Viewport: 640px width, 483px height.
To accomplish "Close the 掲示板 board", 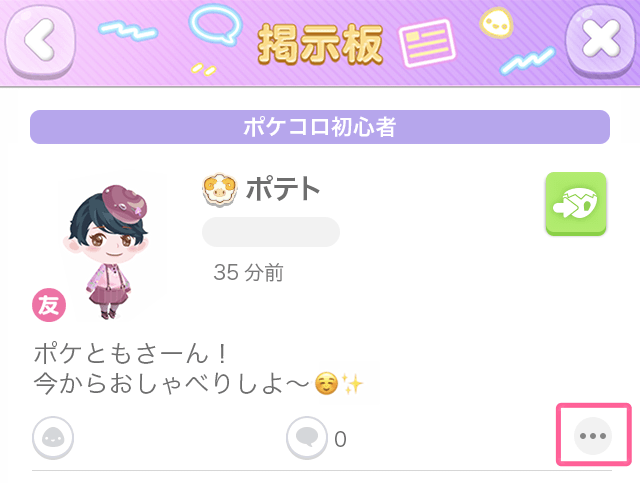I will point(601,40).
